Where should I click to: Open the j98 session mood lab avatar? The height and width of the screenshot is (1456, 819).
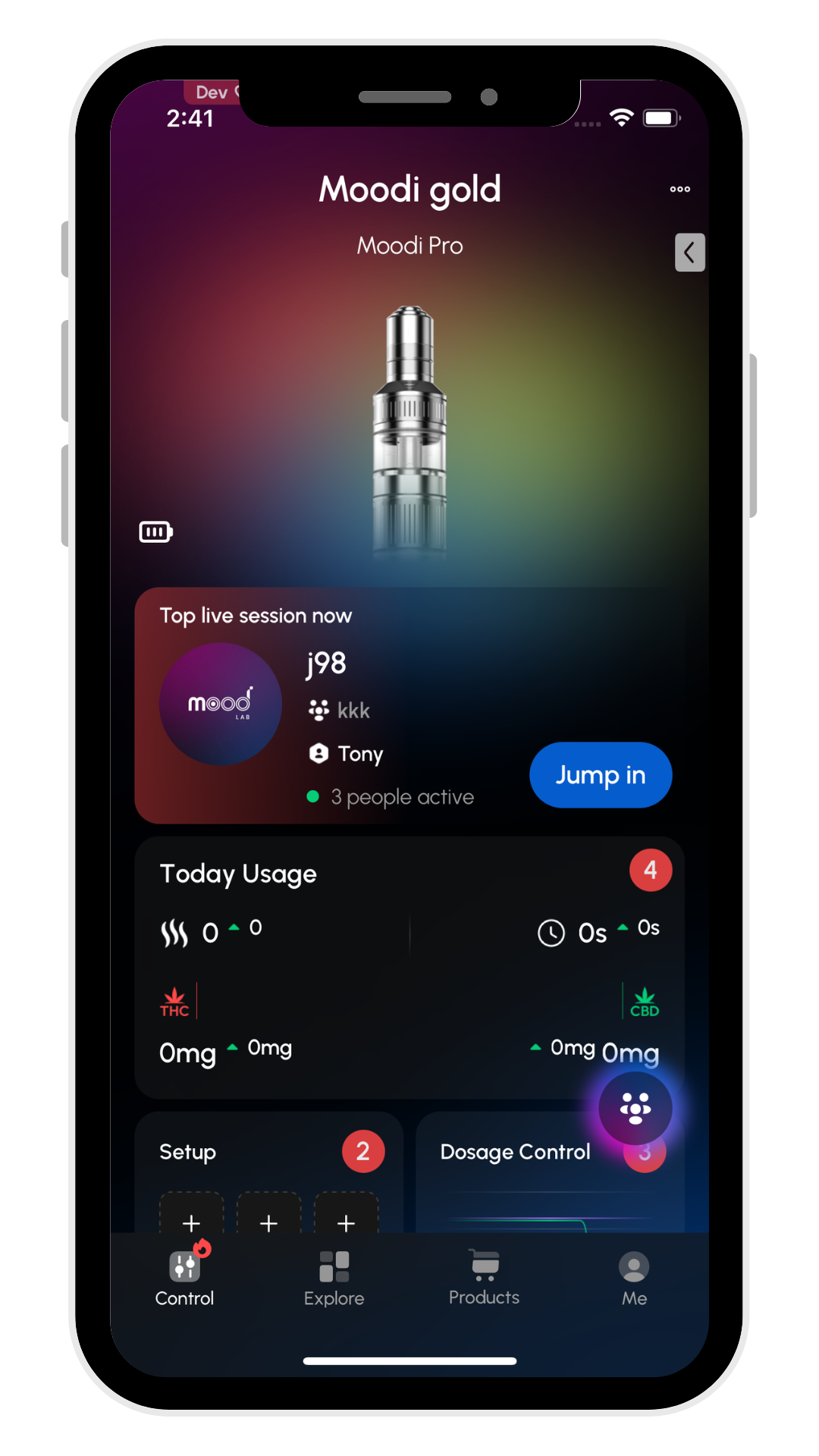click(x=221, y=704)
